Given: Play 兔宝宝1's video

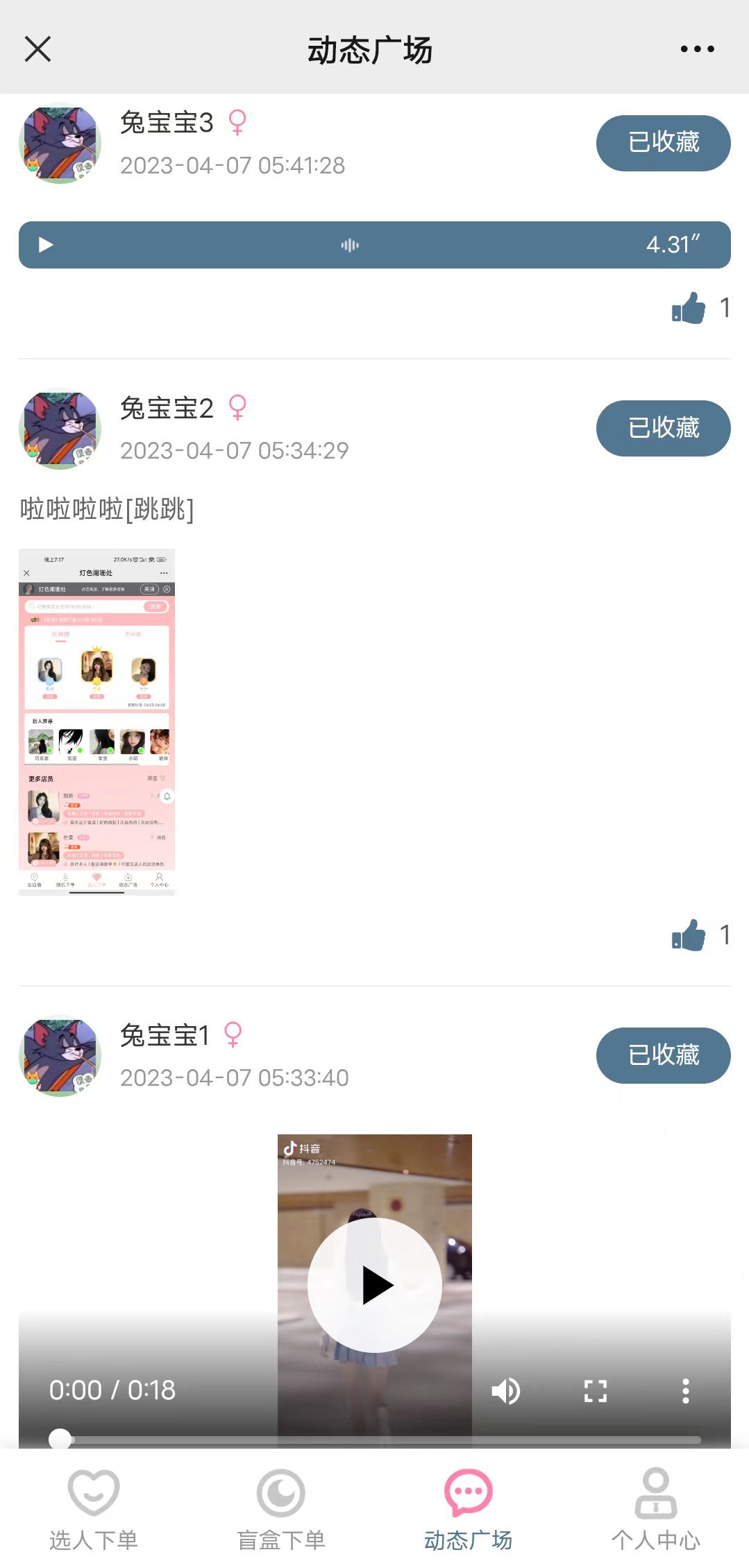Looking at the screenshot, I should [x=375, y=1285].
